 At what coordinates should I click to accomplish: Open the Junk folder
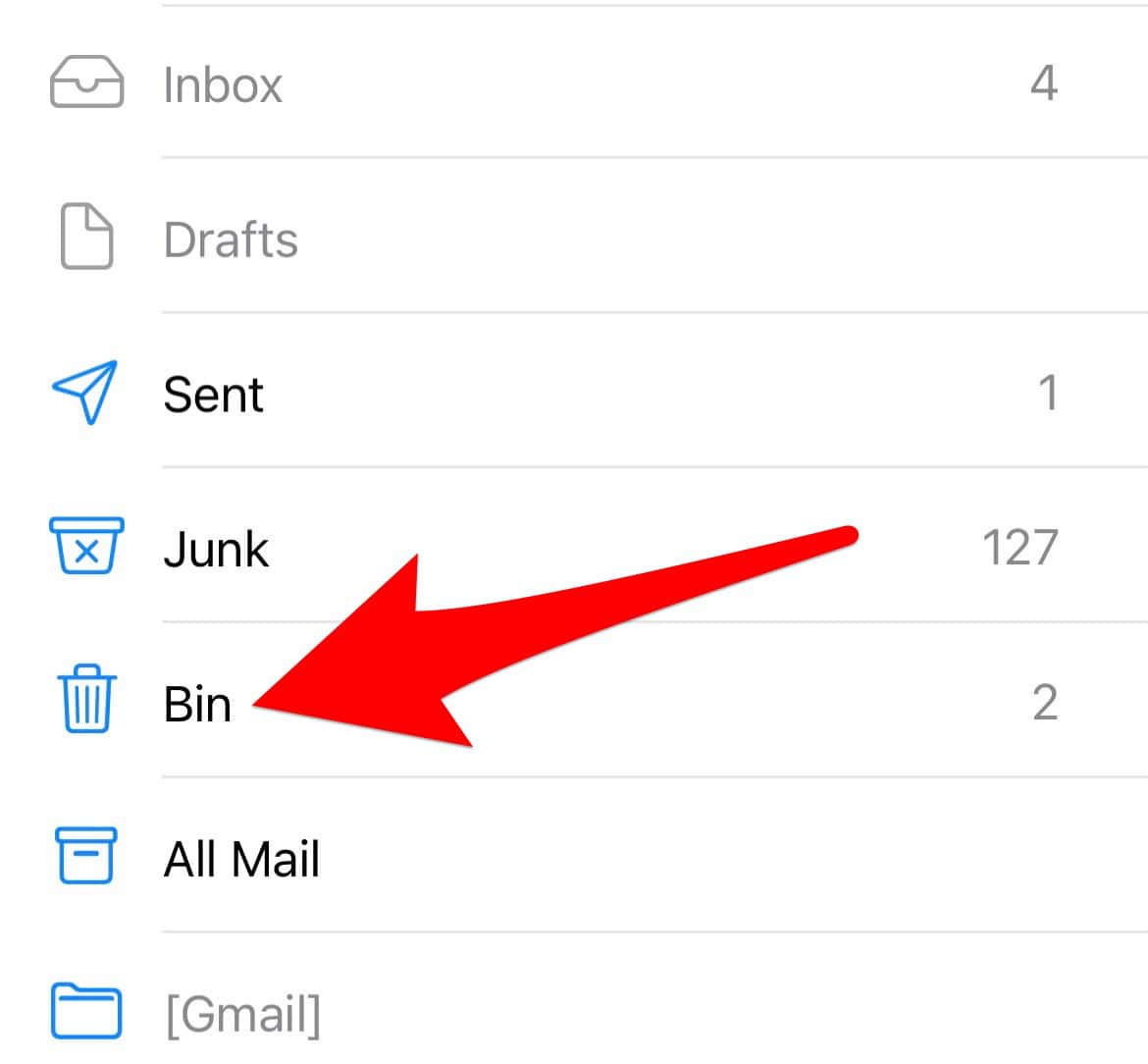[216, 549]
